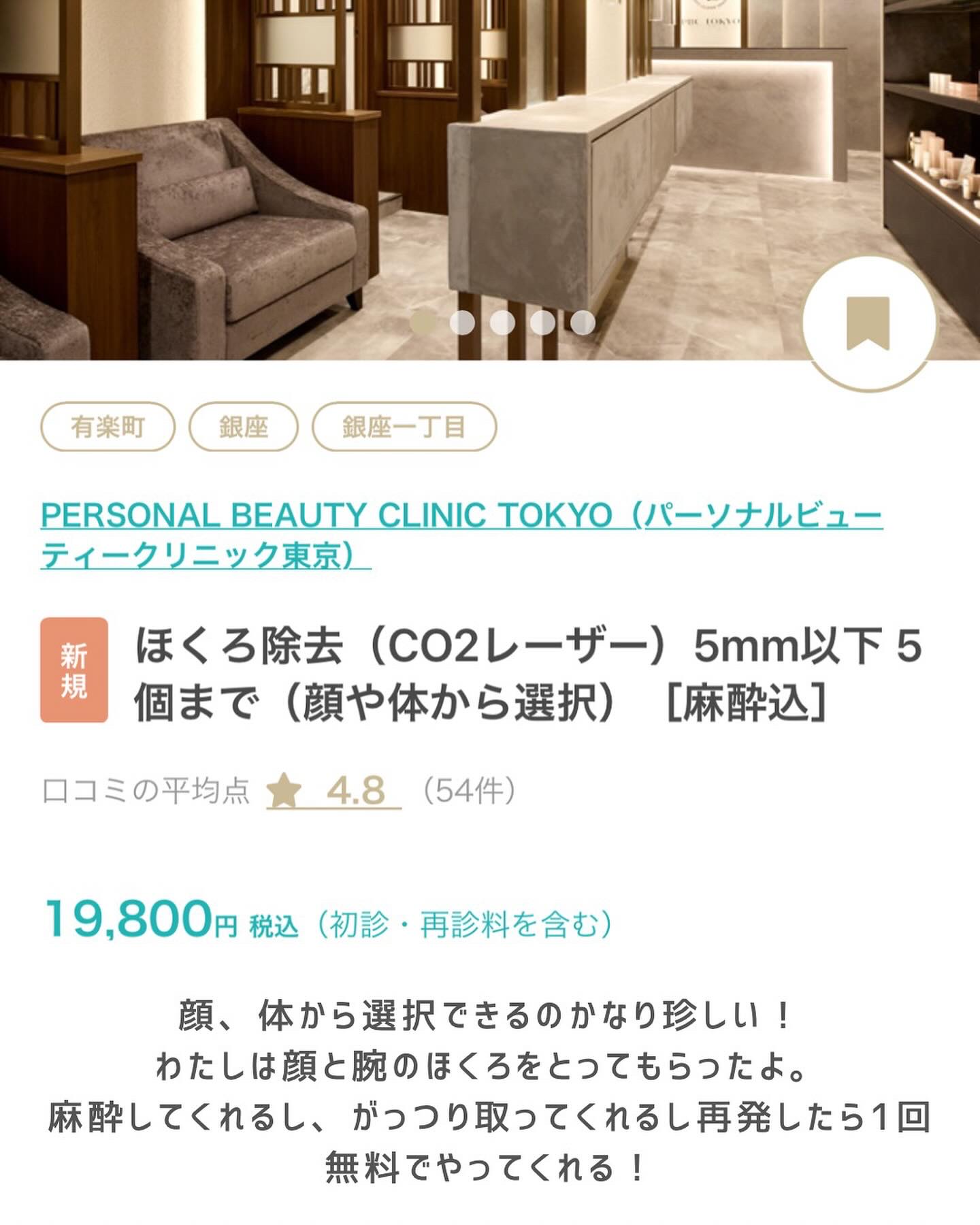Viewport: 980px width, 1225px height.
Task: Jump to the second clinic photo dot
Action: click(462, 322)
